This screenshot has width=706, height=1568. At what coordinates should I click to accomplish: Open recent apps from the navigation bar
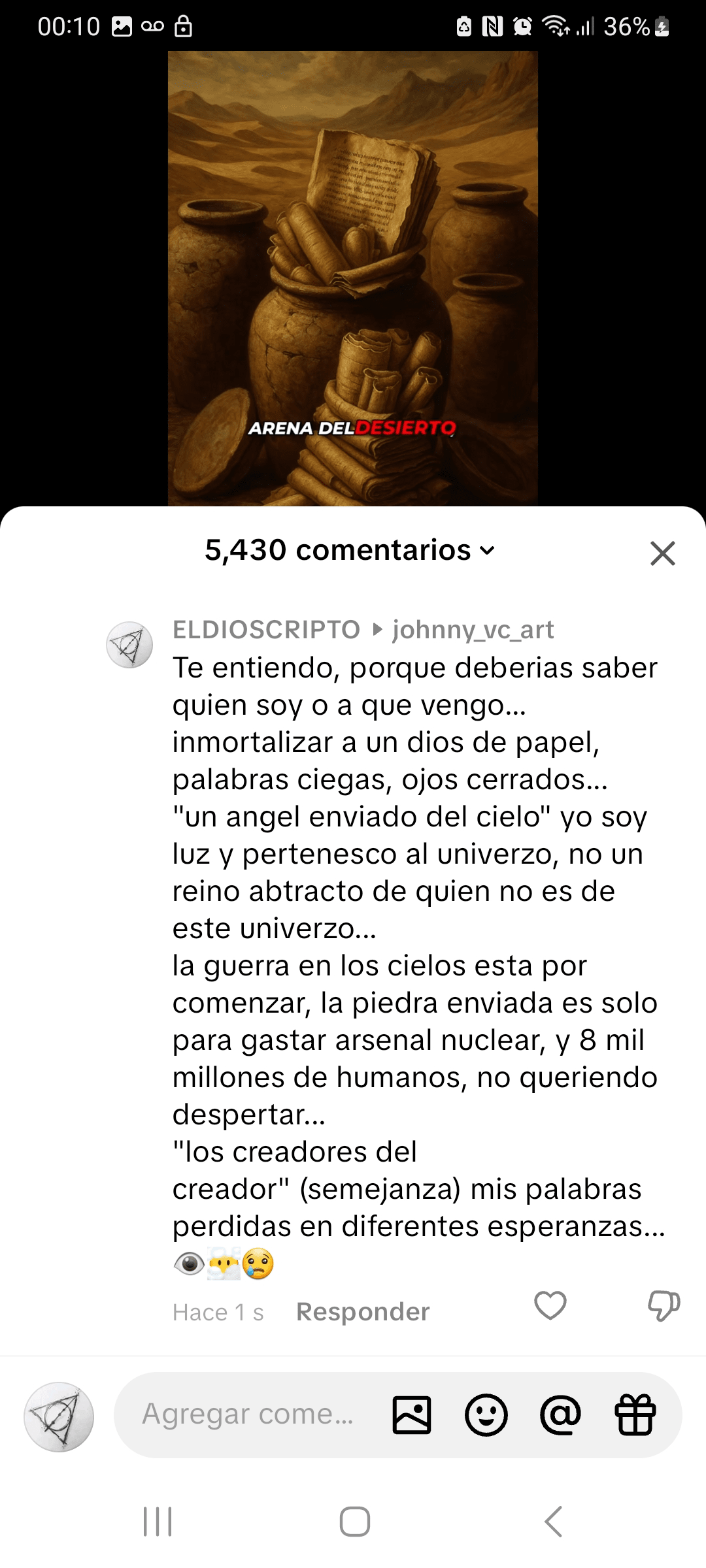(x=158, y=1522)
